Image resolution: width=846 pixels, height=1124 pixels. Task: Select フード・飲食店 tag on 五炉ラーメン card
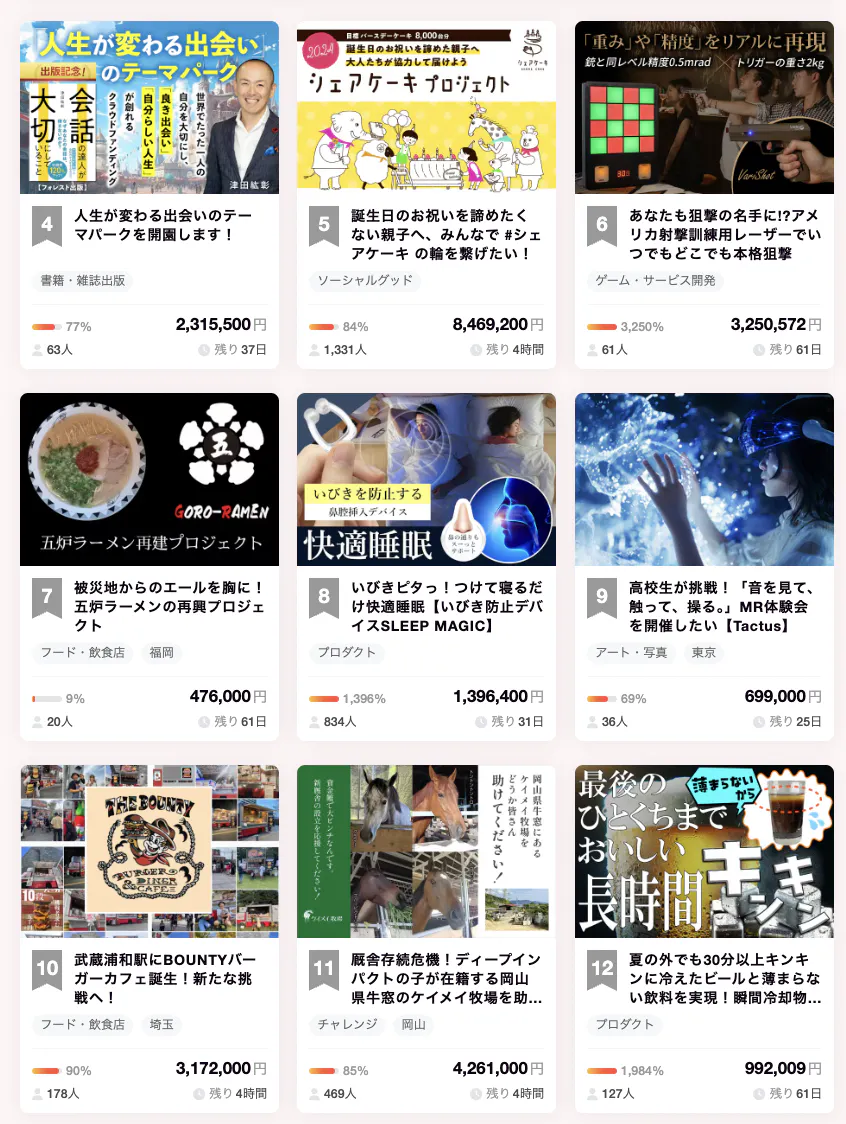(83, 653)
